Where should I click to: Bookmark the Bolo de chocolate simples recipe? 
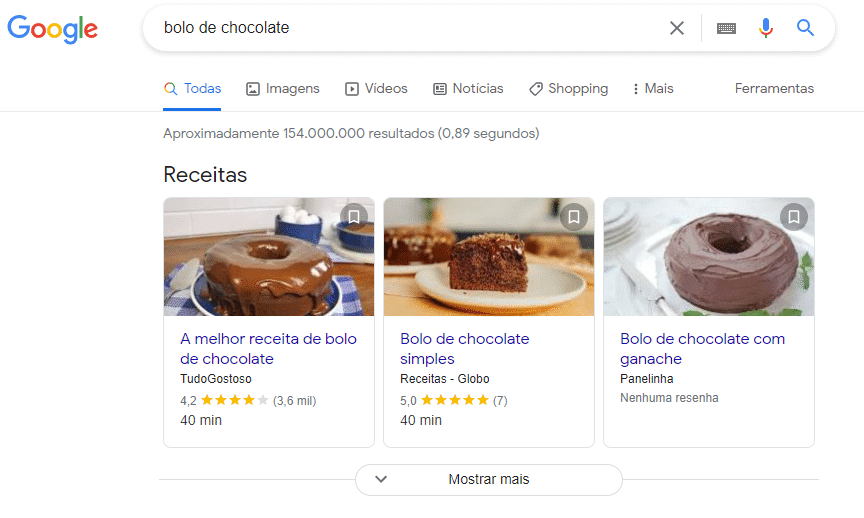[574, 216]
